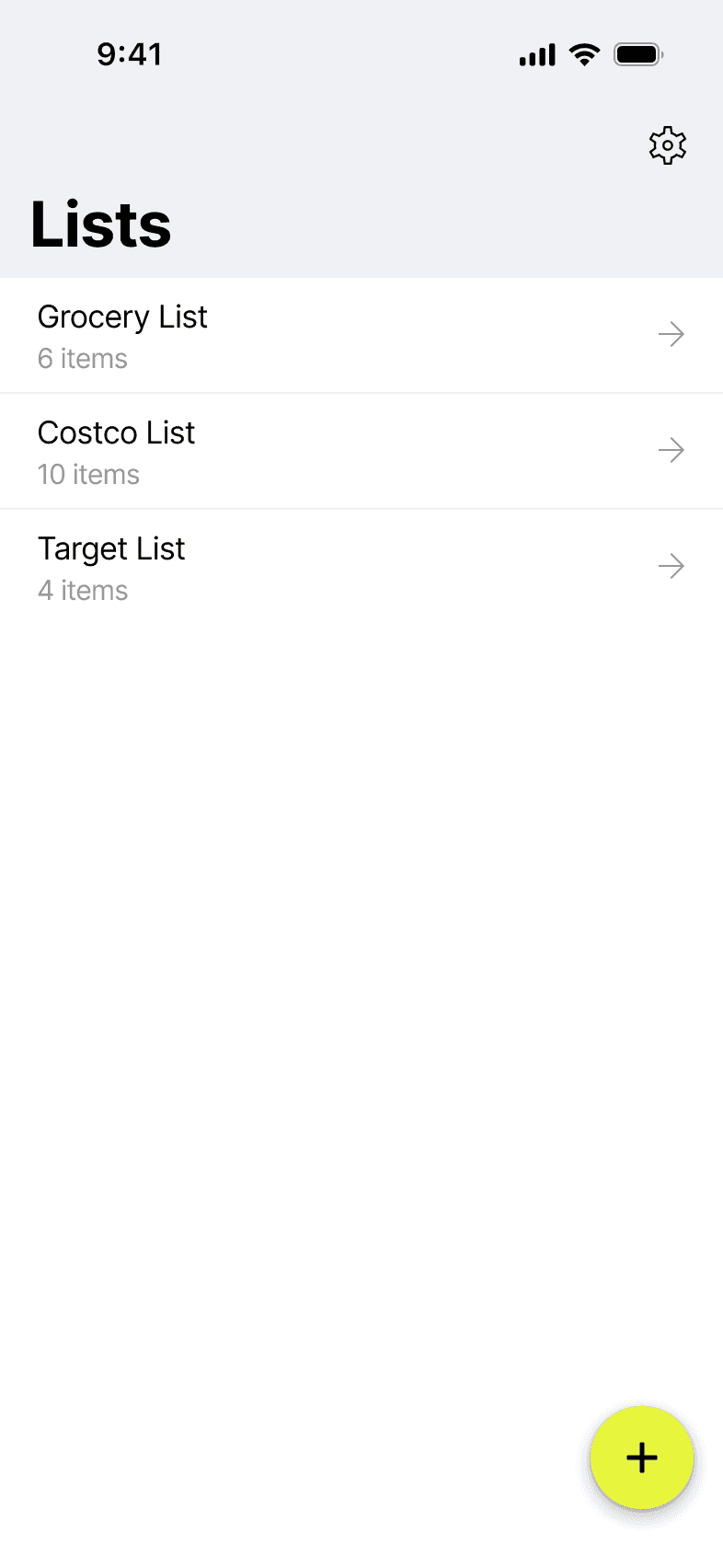The width and height of the screenshot is (723, 1568).
Task: Open the settings gear icon
Action: pos(667,145)
